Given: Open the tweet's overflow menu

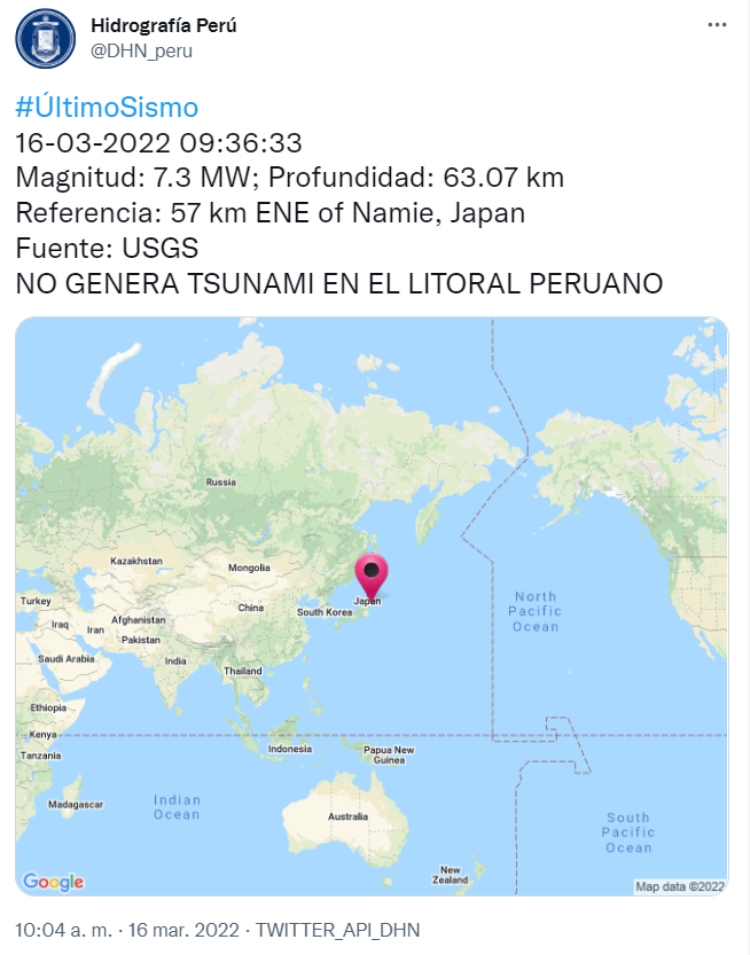Looking at the screenshot, I should click(717, 25).
